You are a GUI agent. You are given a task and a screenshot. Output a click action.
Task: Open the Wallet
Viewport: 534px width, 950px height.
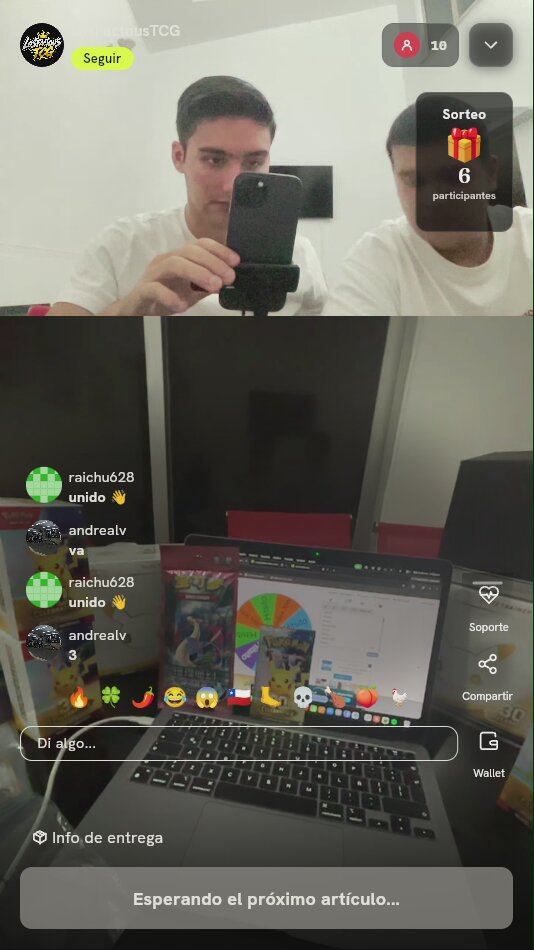pos(489,755)
